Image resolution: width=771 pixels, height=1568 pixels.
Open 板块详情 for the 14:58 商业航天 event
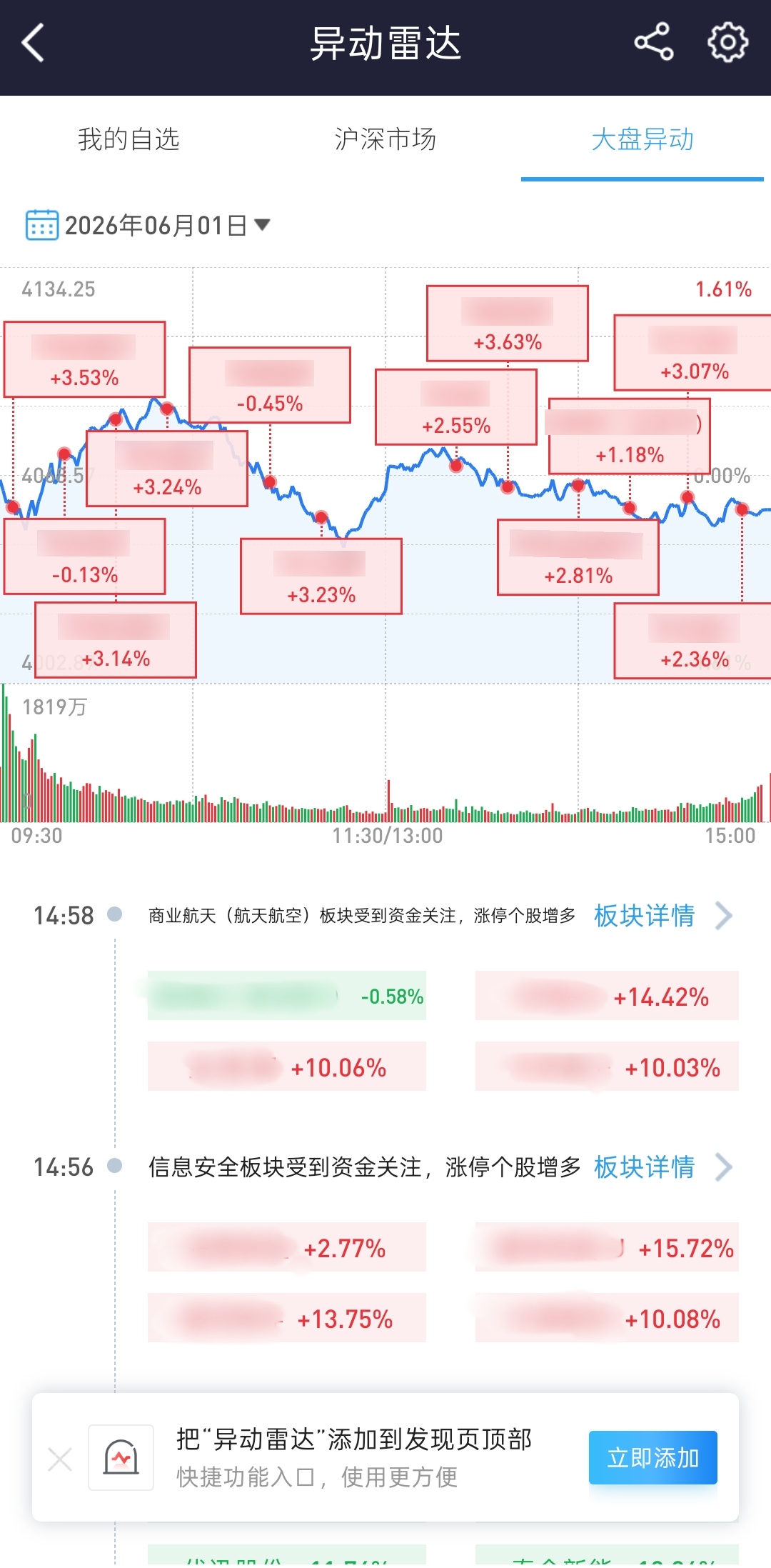coord(663,916)
